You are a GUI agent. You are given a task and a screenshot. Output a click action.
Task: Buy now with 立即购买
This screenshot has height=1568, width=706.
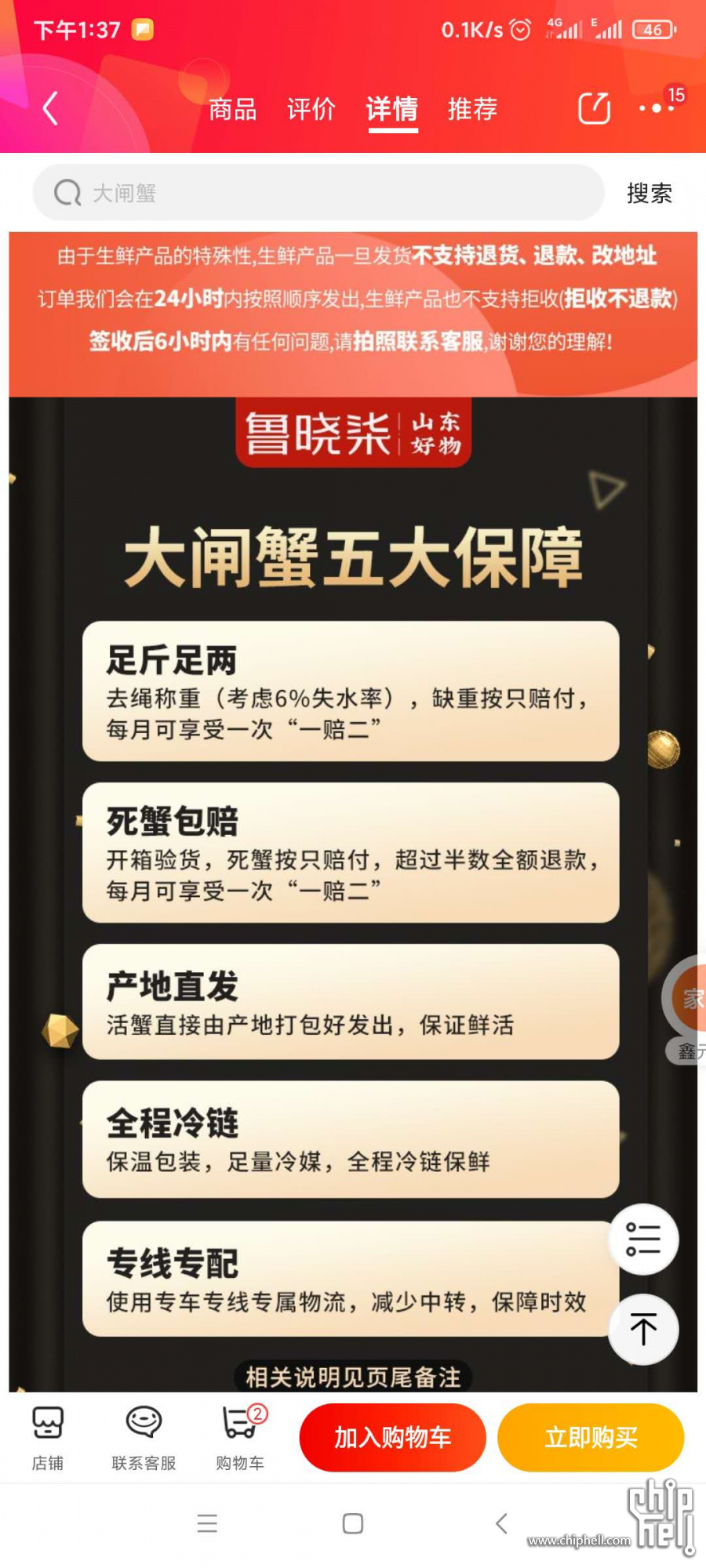[591, 1437]
